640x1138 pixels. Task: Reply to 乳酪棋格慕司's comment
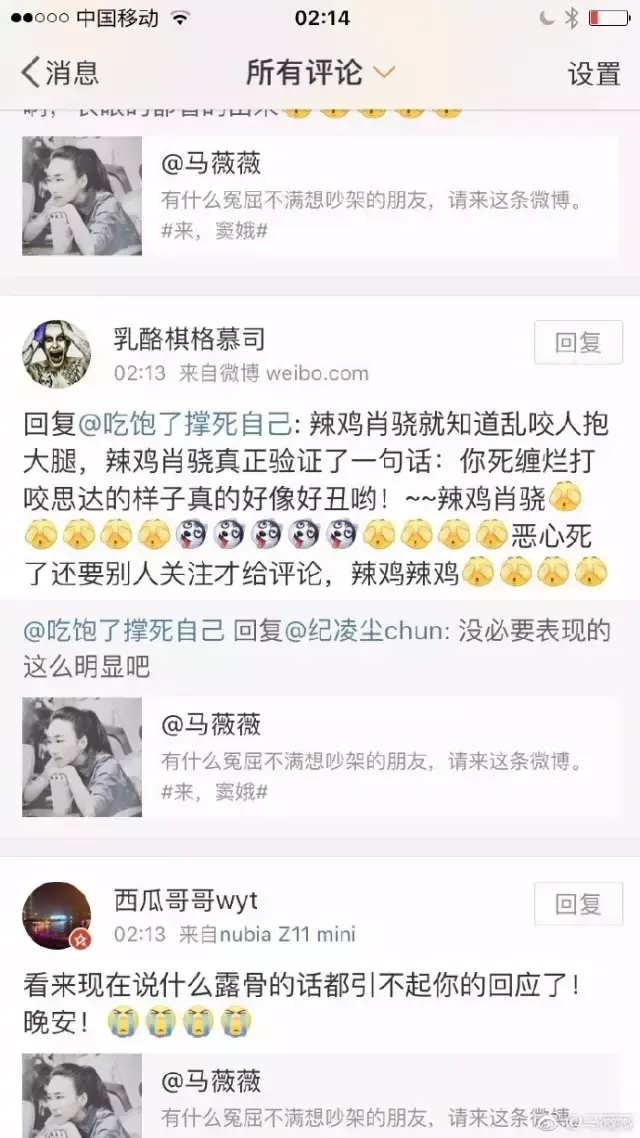click(x=578, y=343)
